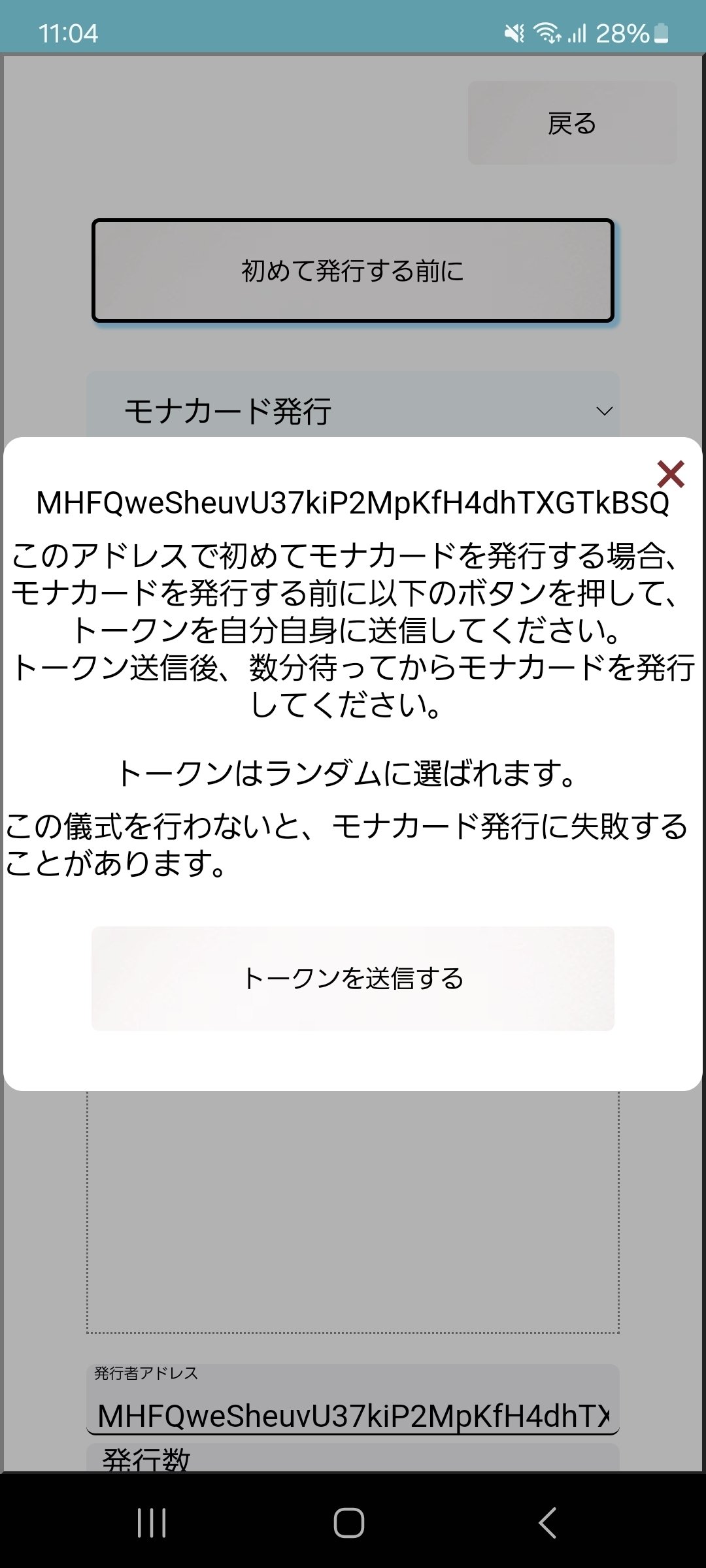Go back with the system navigation bar
The width and height of the screenshot is (706, 1568).
[x=548, y=1522]
